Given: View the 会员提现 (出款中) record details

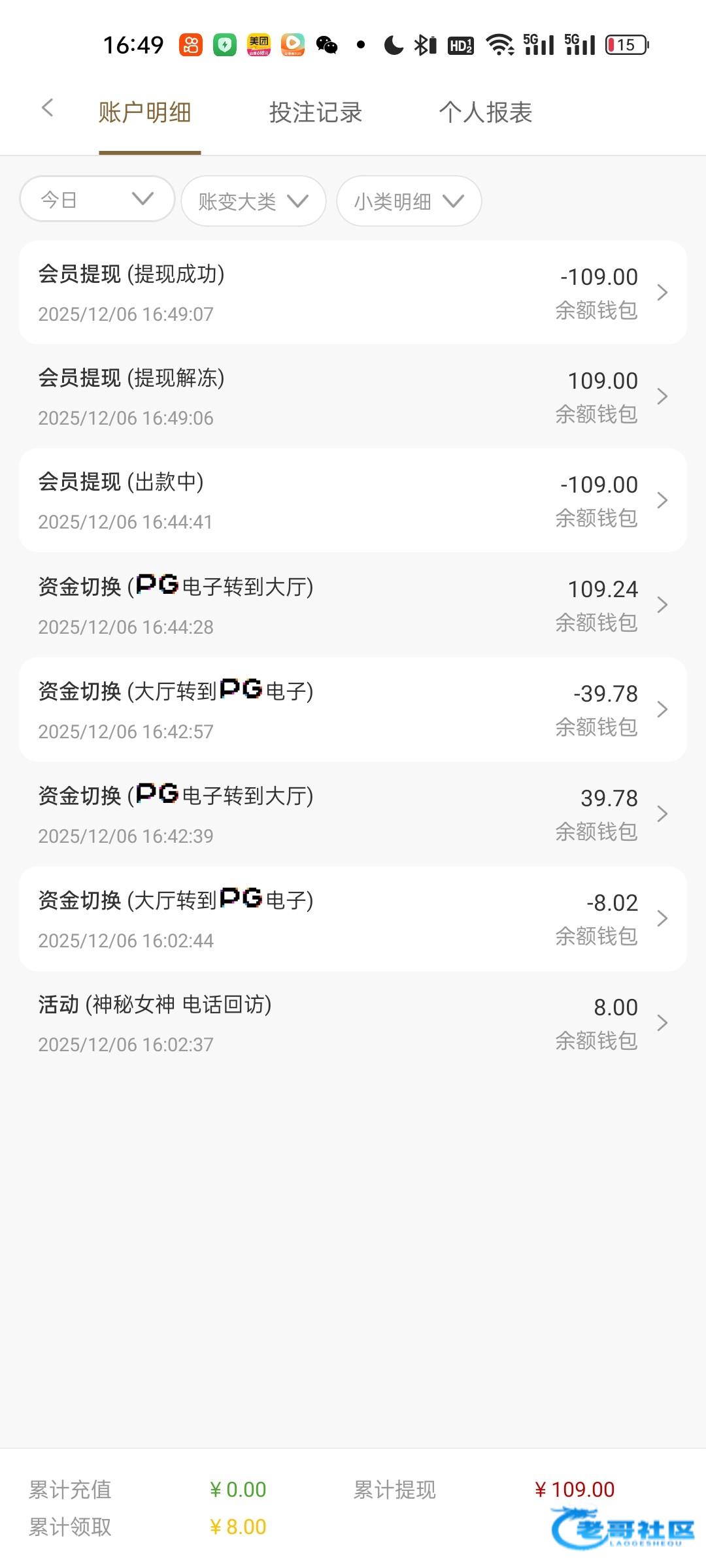Looking at the screenshot, I should point(353,500).
